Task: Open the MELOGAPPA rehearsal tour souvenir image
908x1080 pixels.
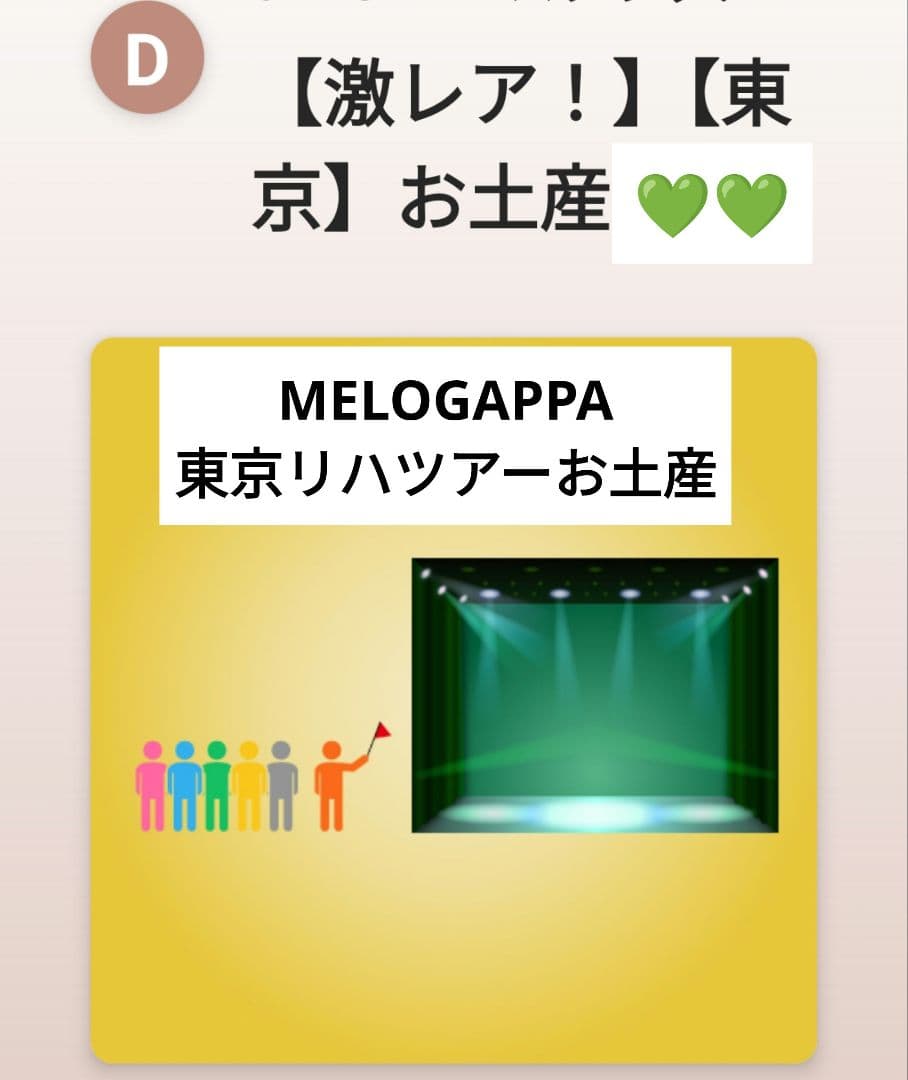Action: [454, 700]
